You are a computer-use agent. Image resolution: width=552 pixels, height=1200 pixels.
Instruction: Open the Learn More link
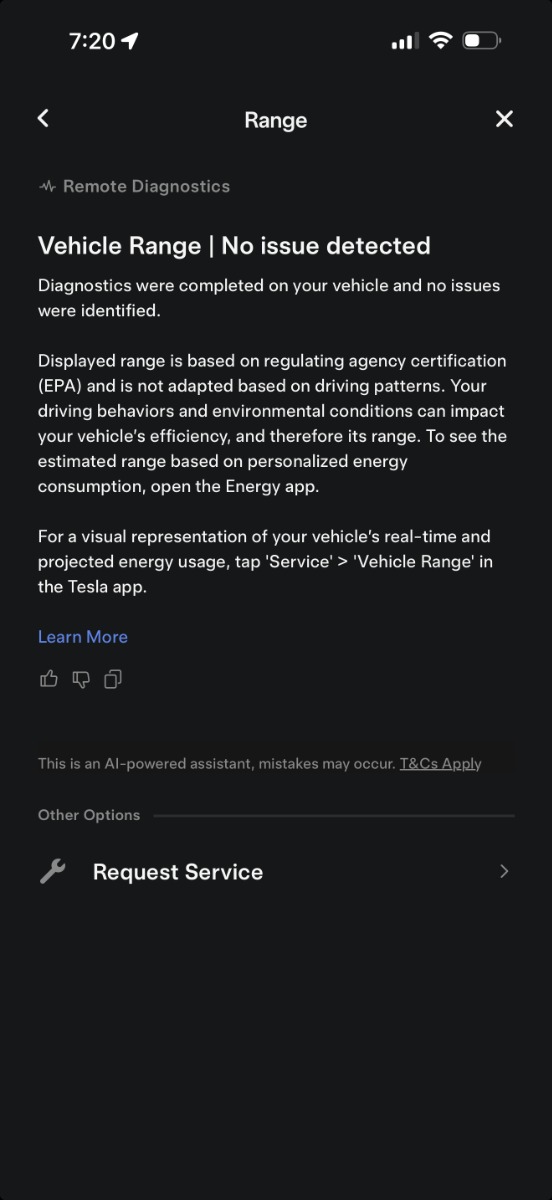pos(83,637)
